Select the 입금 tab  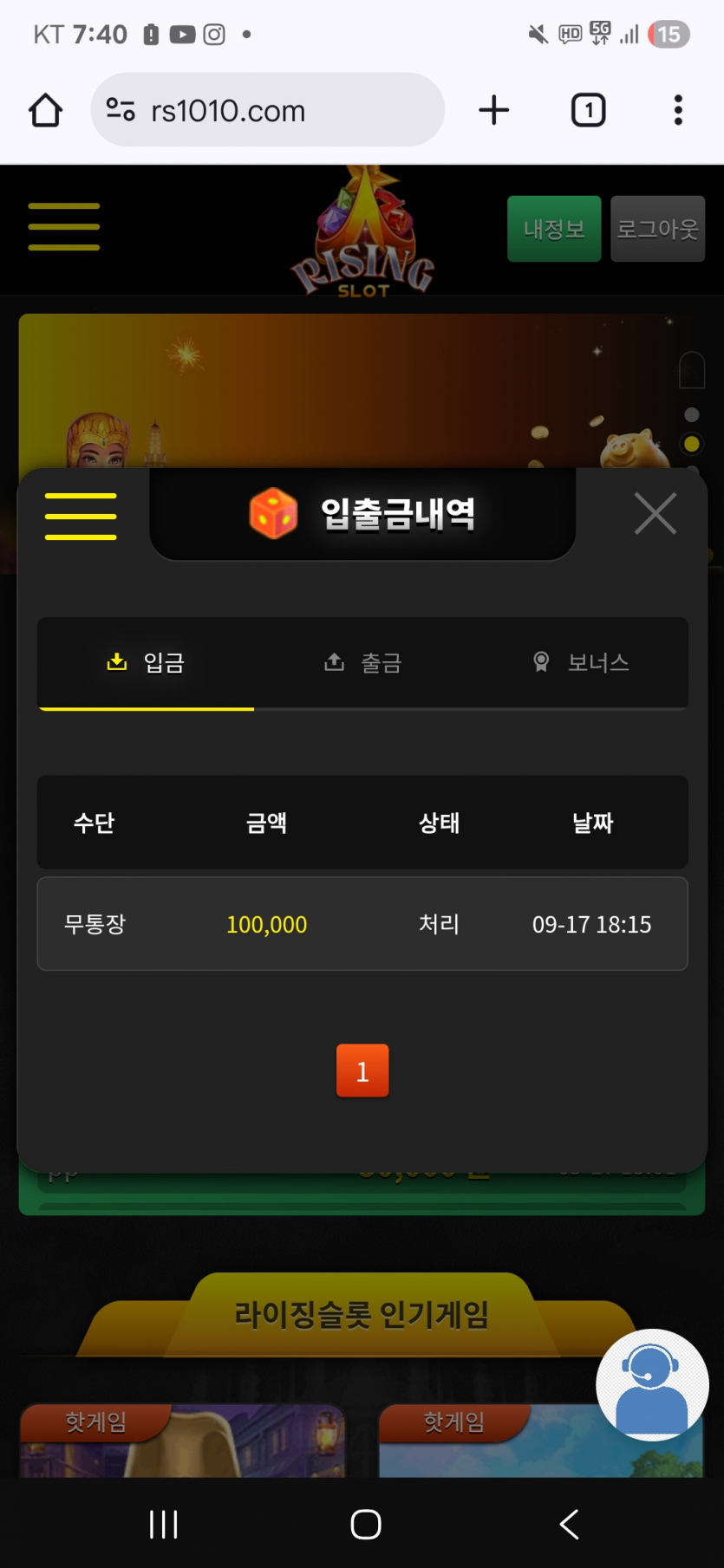(146, 663)
